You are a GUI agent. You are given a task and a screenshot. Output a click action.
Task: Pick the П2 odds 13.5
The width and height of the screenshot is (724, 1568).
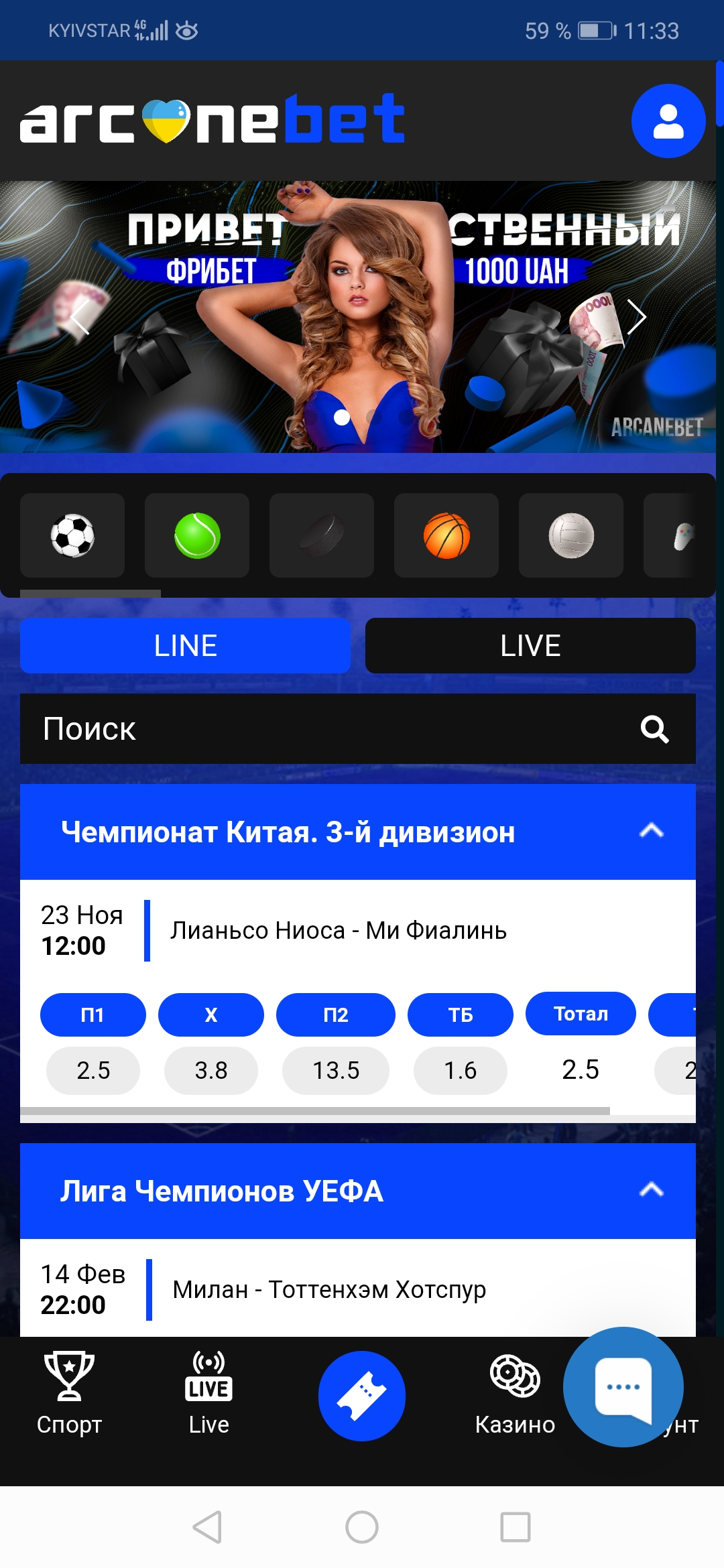pos(336,1070)
